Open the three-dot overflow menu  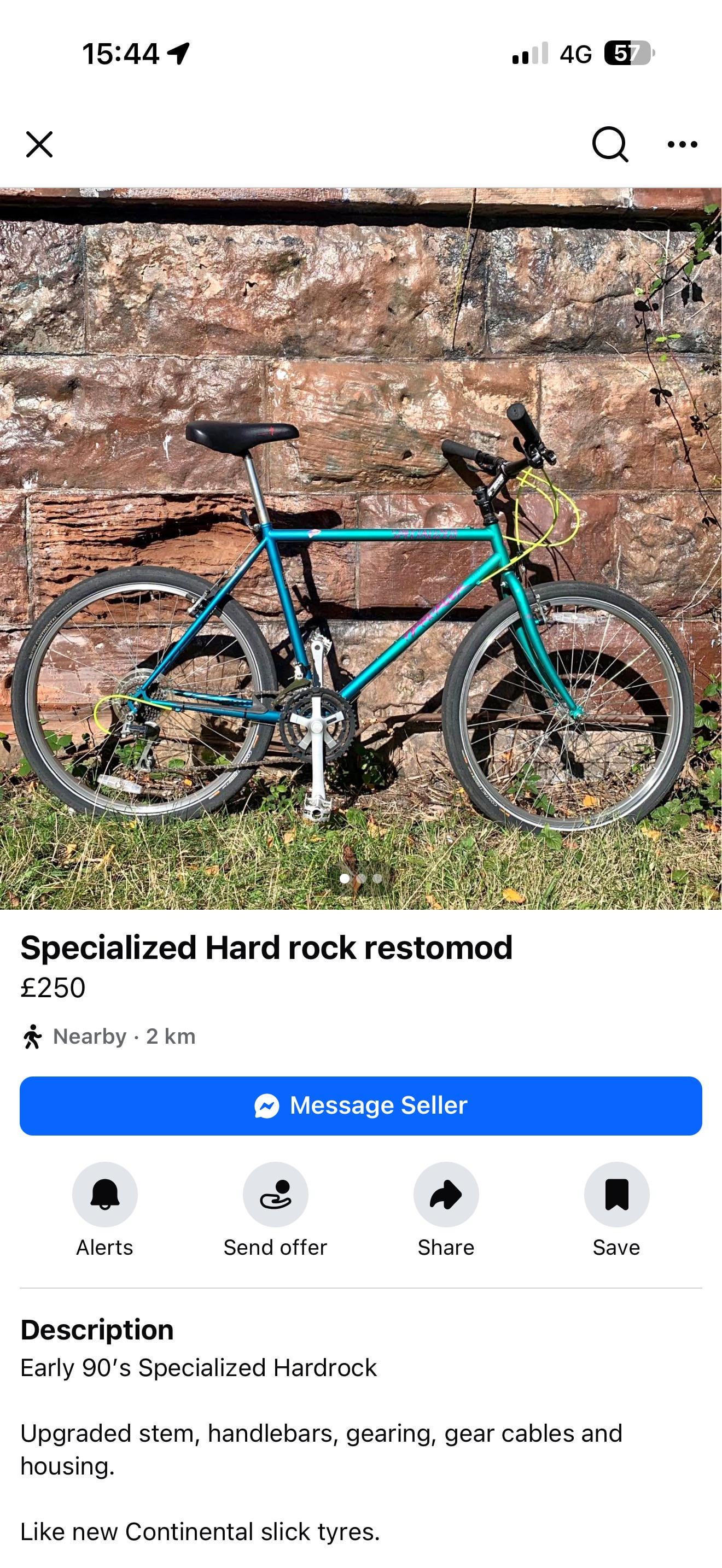point(682,144)
